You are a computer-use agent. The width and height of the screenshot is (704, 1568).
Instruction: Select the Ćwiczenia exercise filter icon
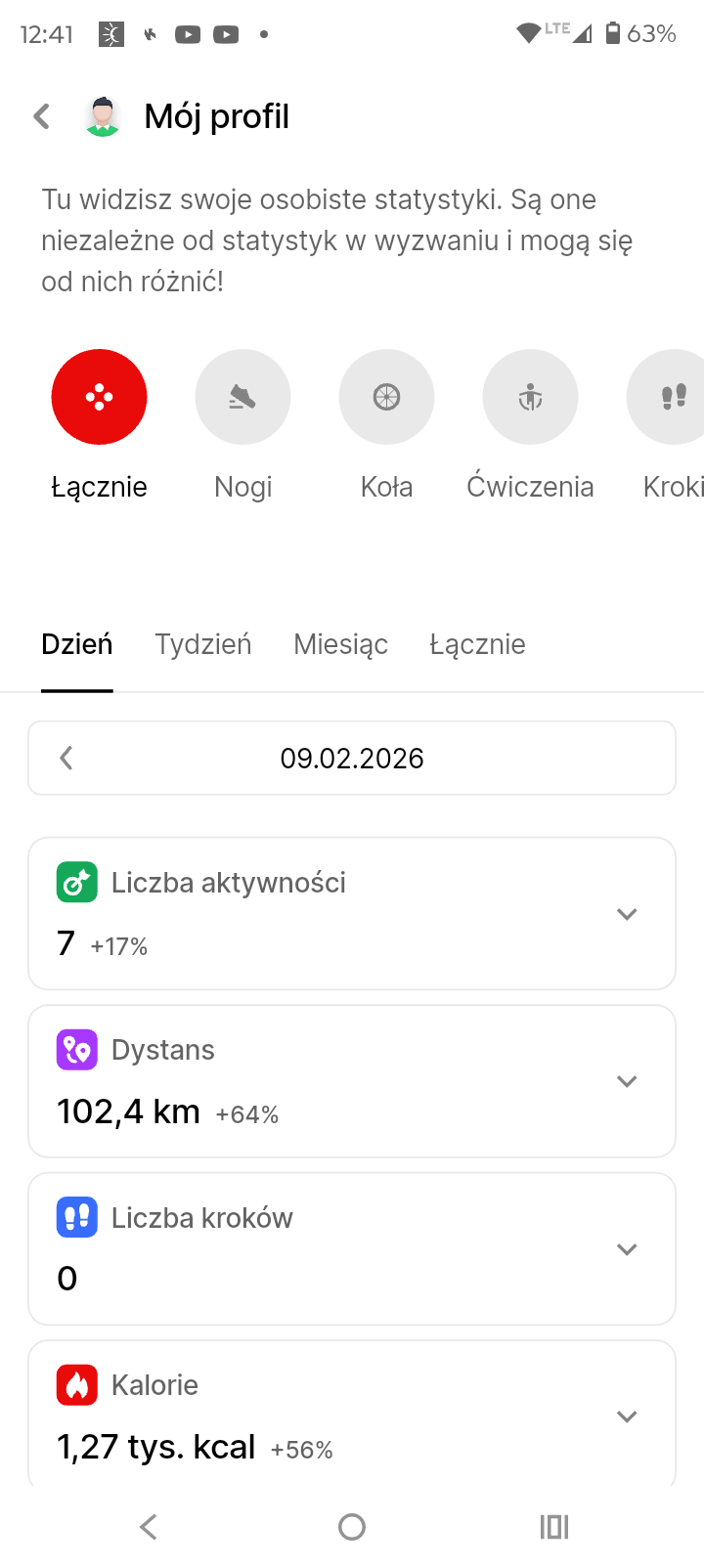(530, 397)
